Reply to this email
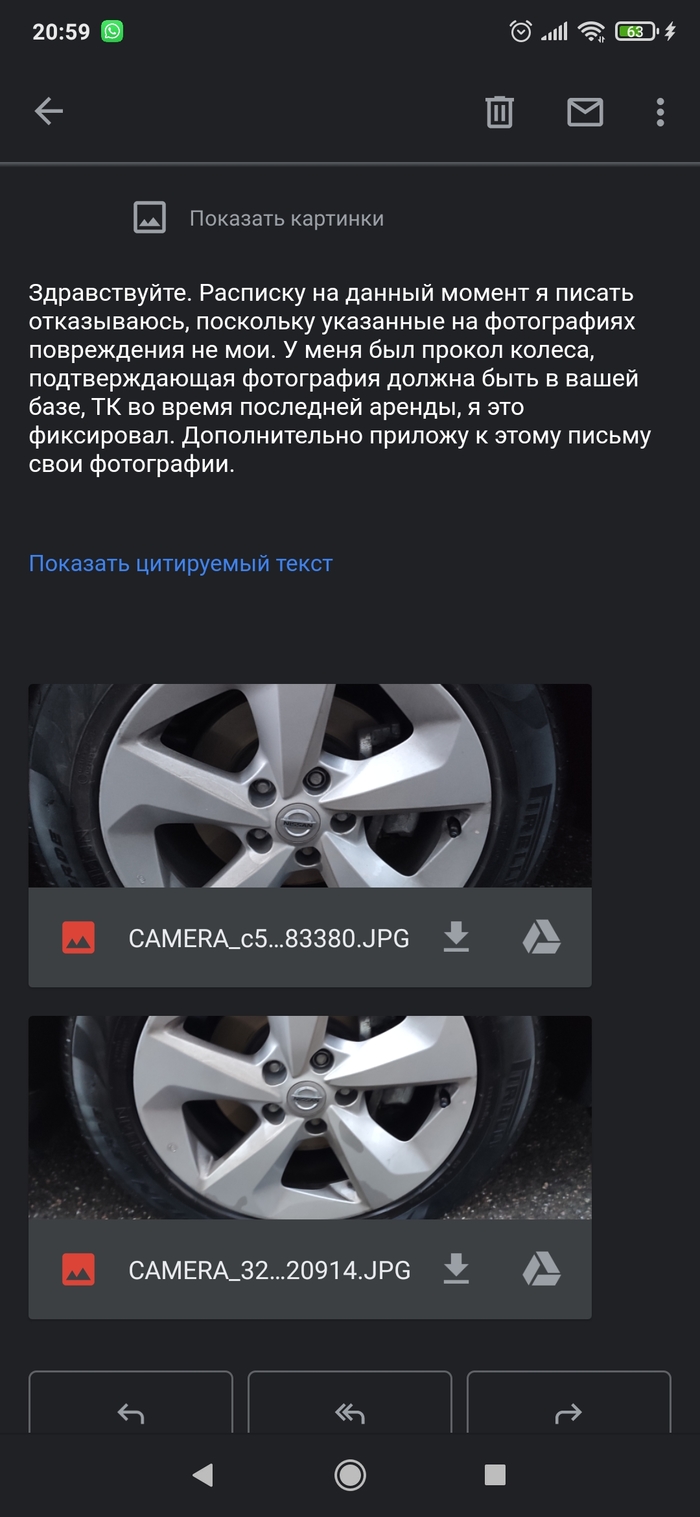Image resolution: width=700 pixels, height=1517 pixels. tap(131, 1412)
